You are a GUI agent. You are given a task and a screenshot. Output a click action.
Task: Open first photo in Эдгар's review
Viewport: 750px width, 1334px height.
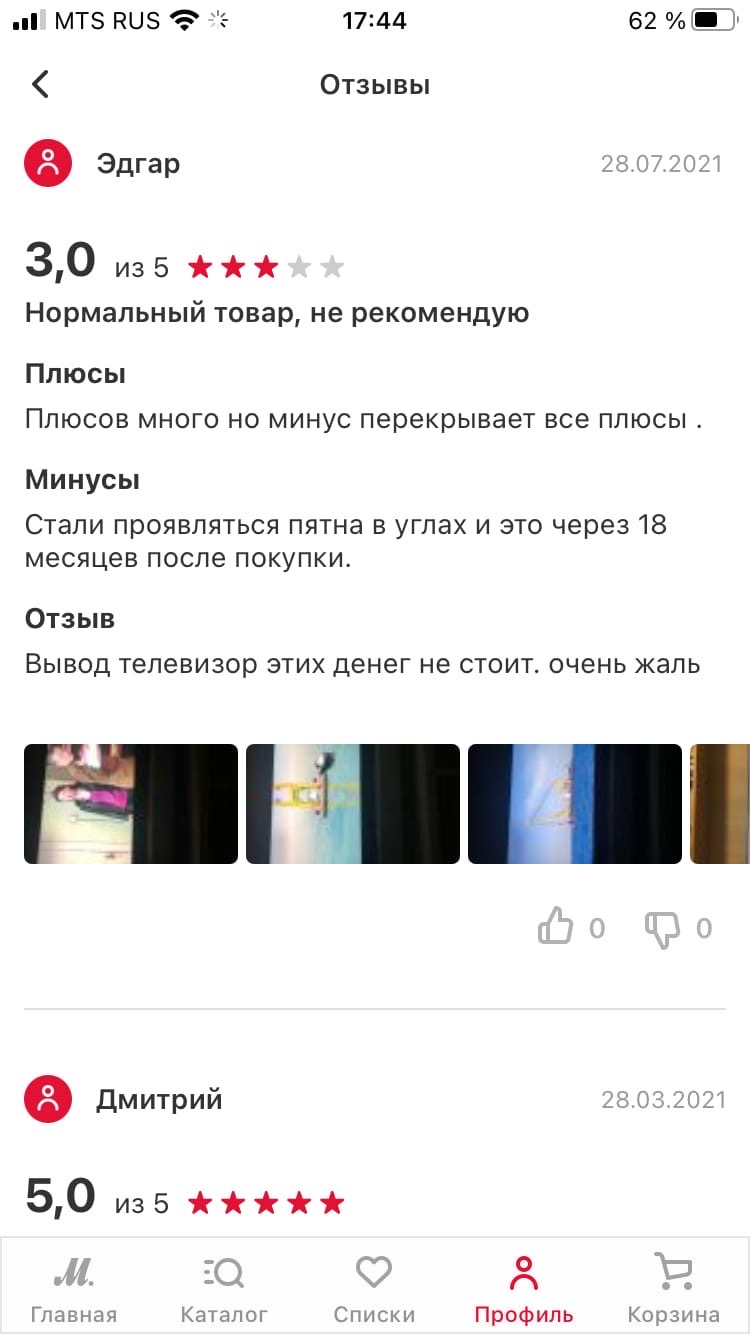coord(131,804)
